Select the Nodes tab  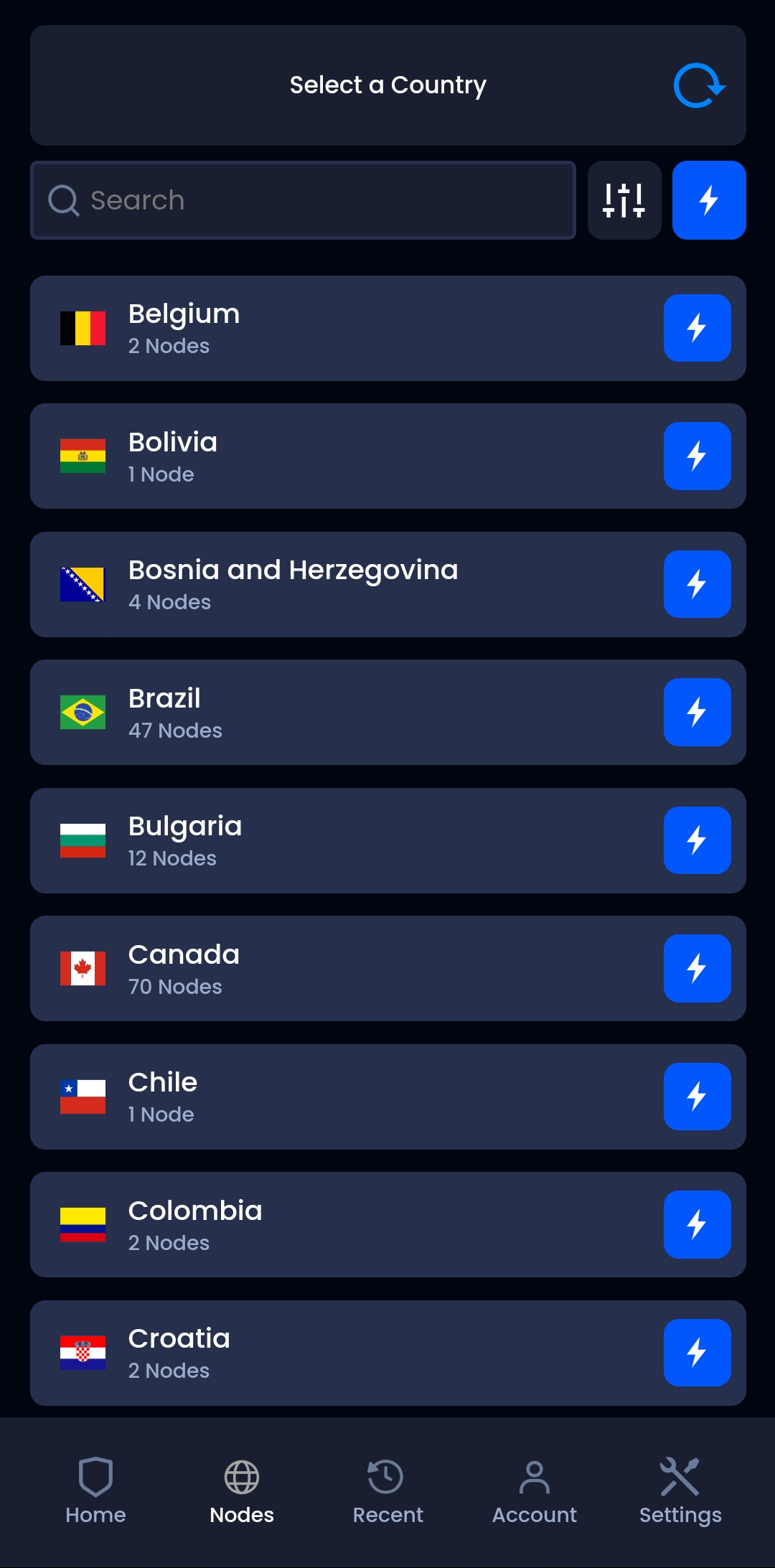[242, 1490]
